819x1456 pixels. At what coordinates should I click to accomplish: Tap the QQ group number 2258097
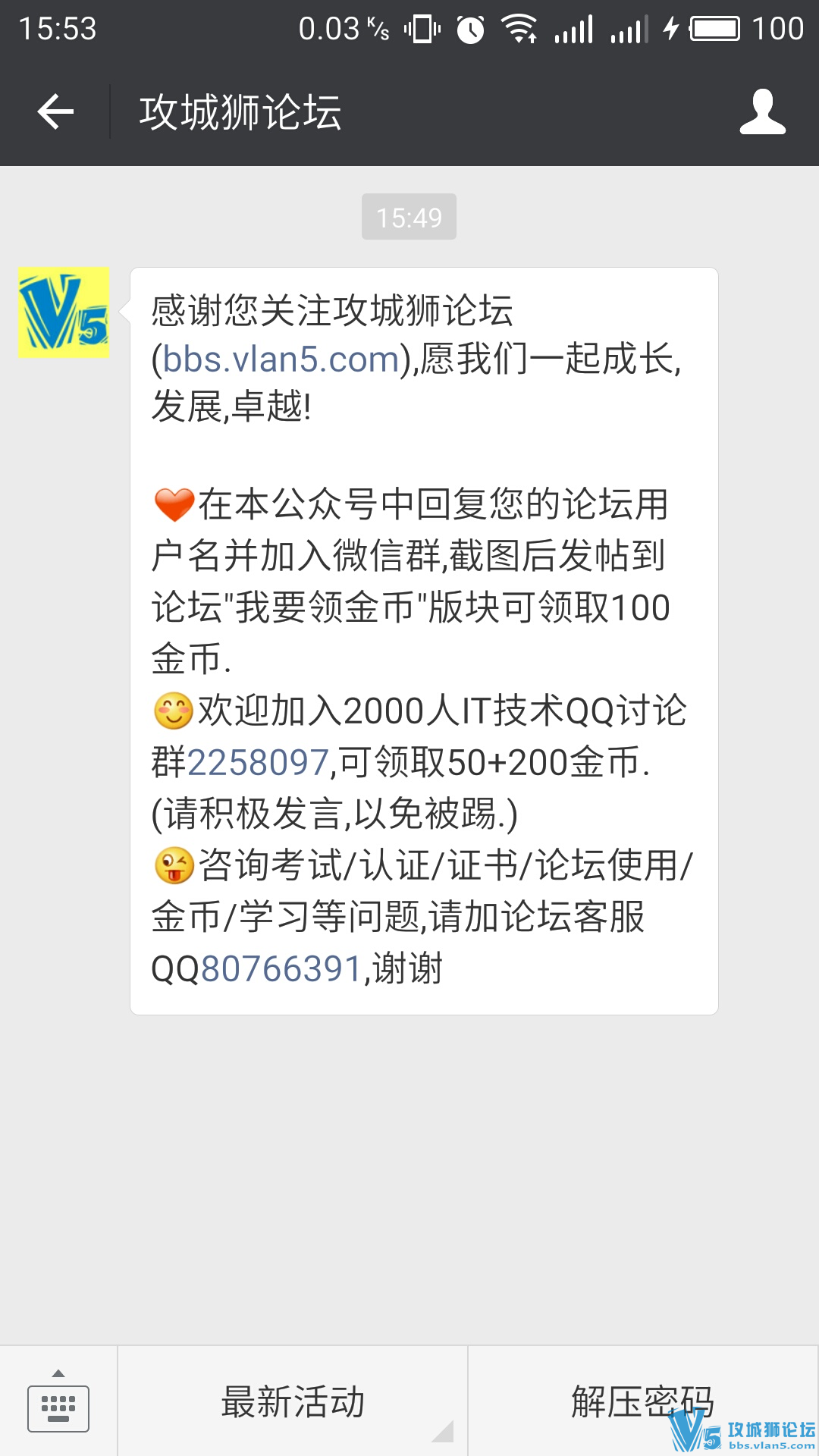[x=258, y=763]
